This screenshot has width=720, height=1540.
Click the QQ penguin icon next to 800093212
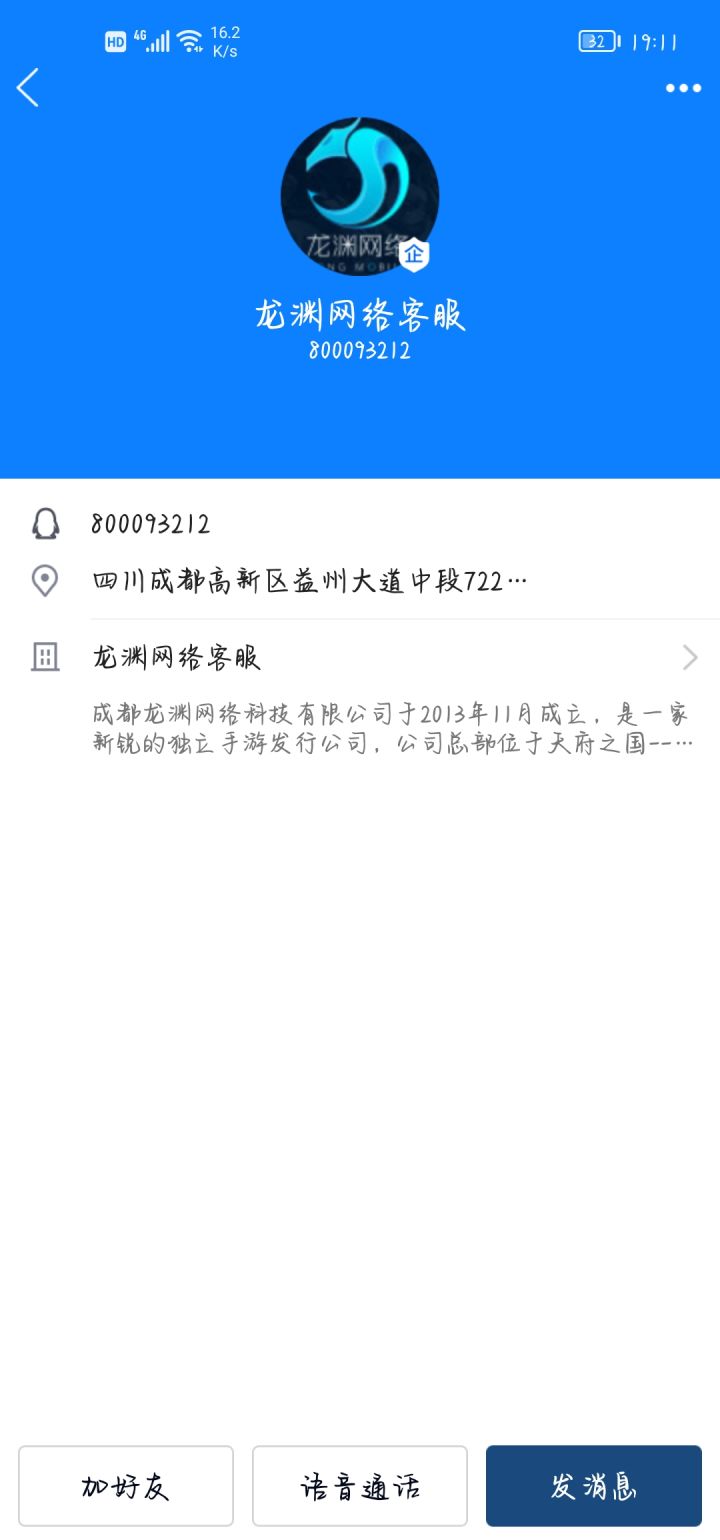[x=45, y=523]
